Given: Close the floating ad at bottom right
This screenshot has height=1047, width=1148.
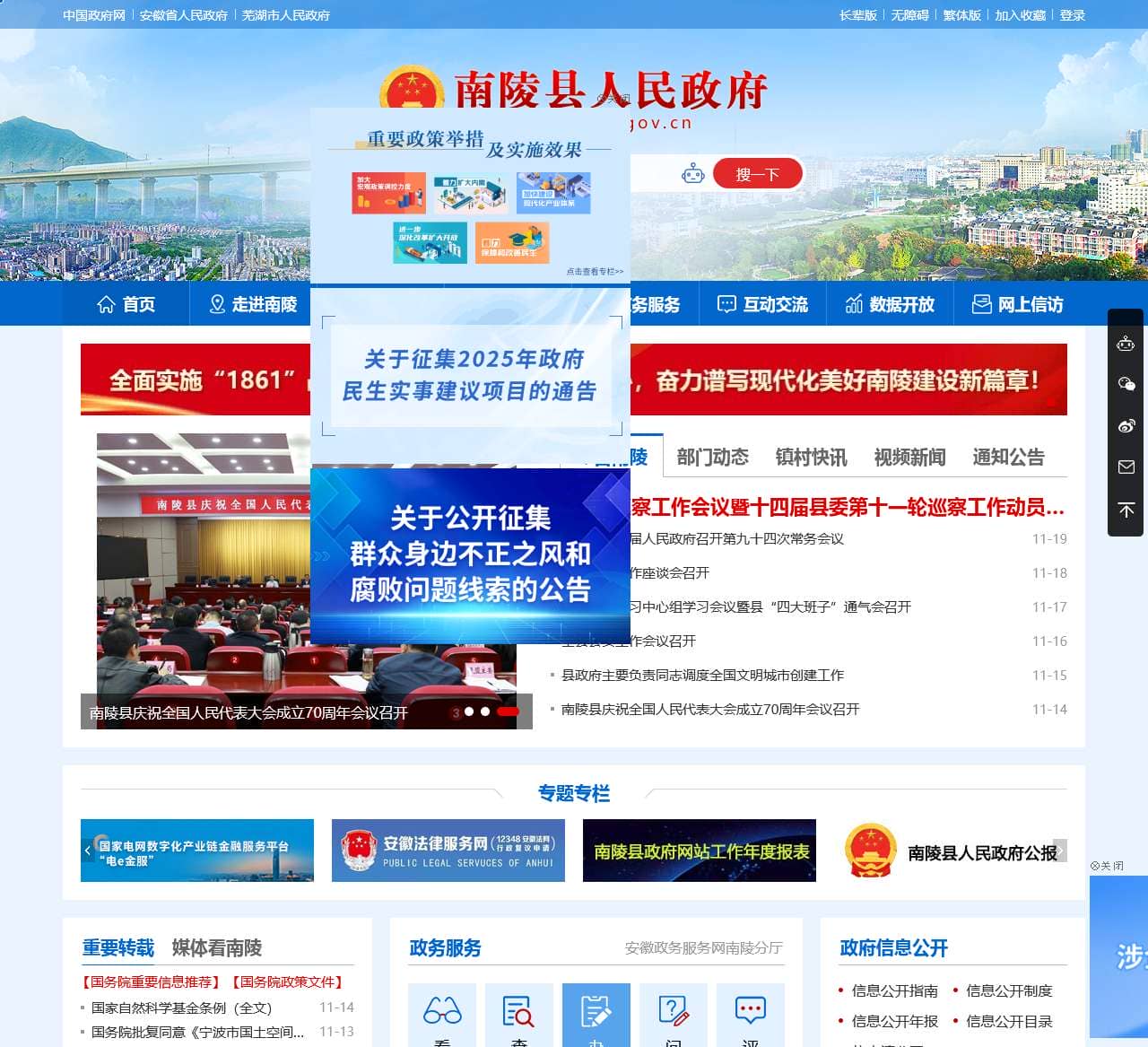Looking at the screenshot, I should [x=1106, y=866].
